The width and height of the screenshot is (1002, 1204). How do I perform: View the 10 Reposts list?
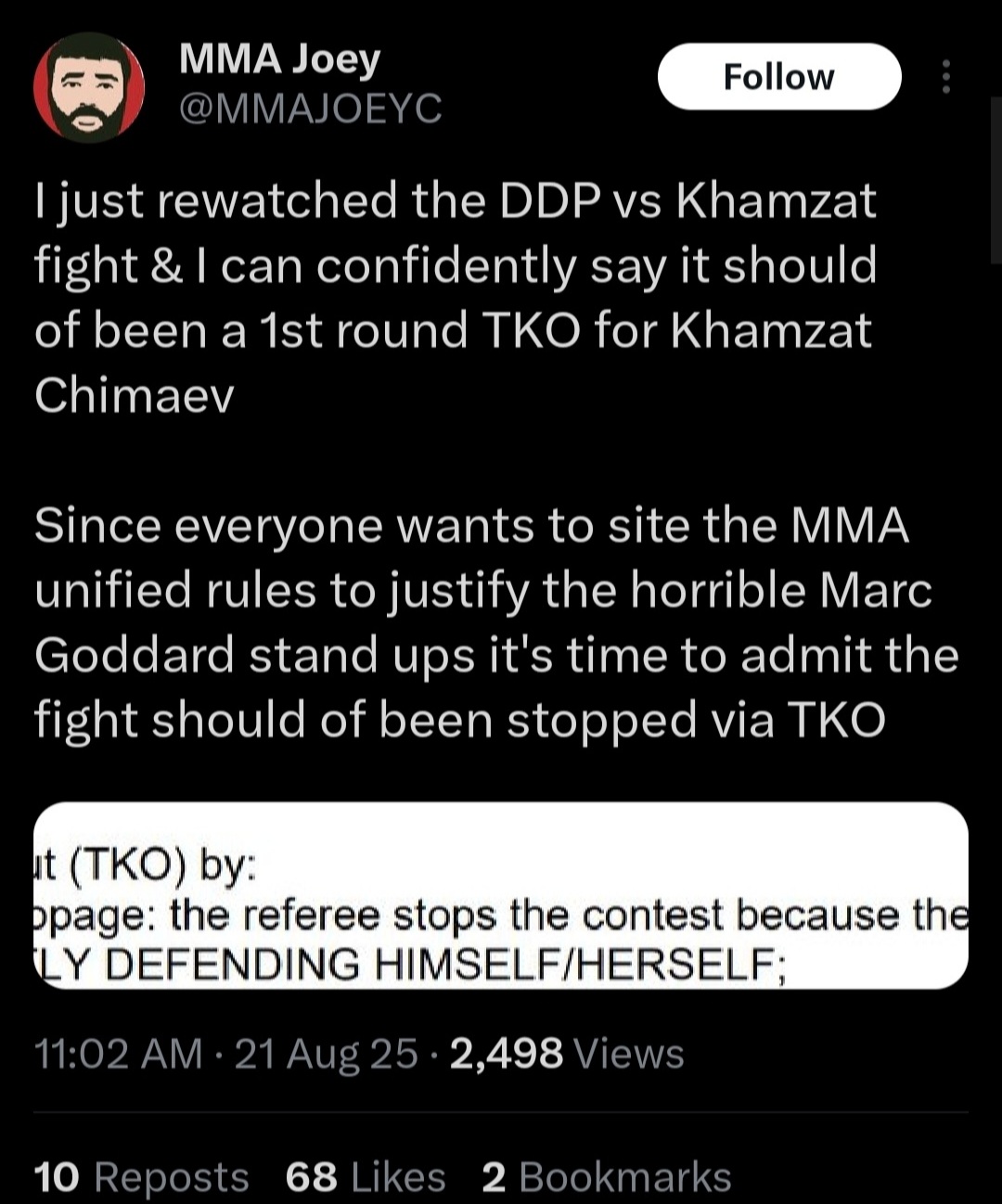coord(141,1176)
